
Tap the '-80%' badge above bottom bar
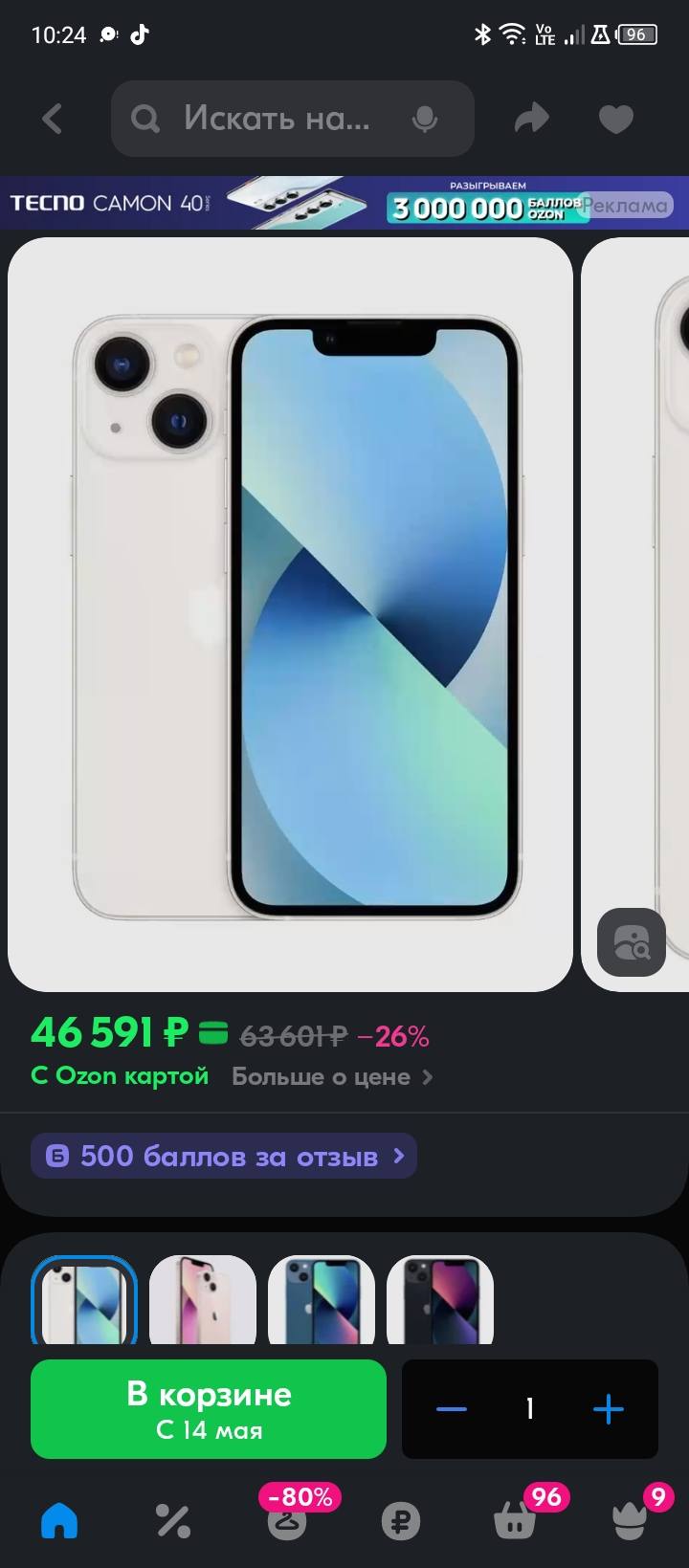(298, 1495)
